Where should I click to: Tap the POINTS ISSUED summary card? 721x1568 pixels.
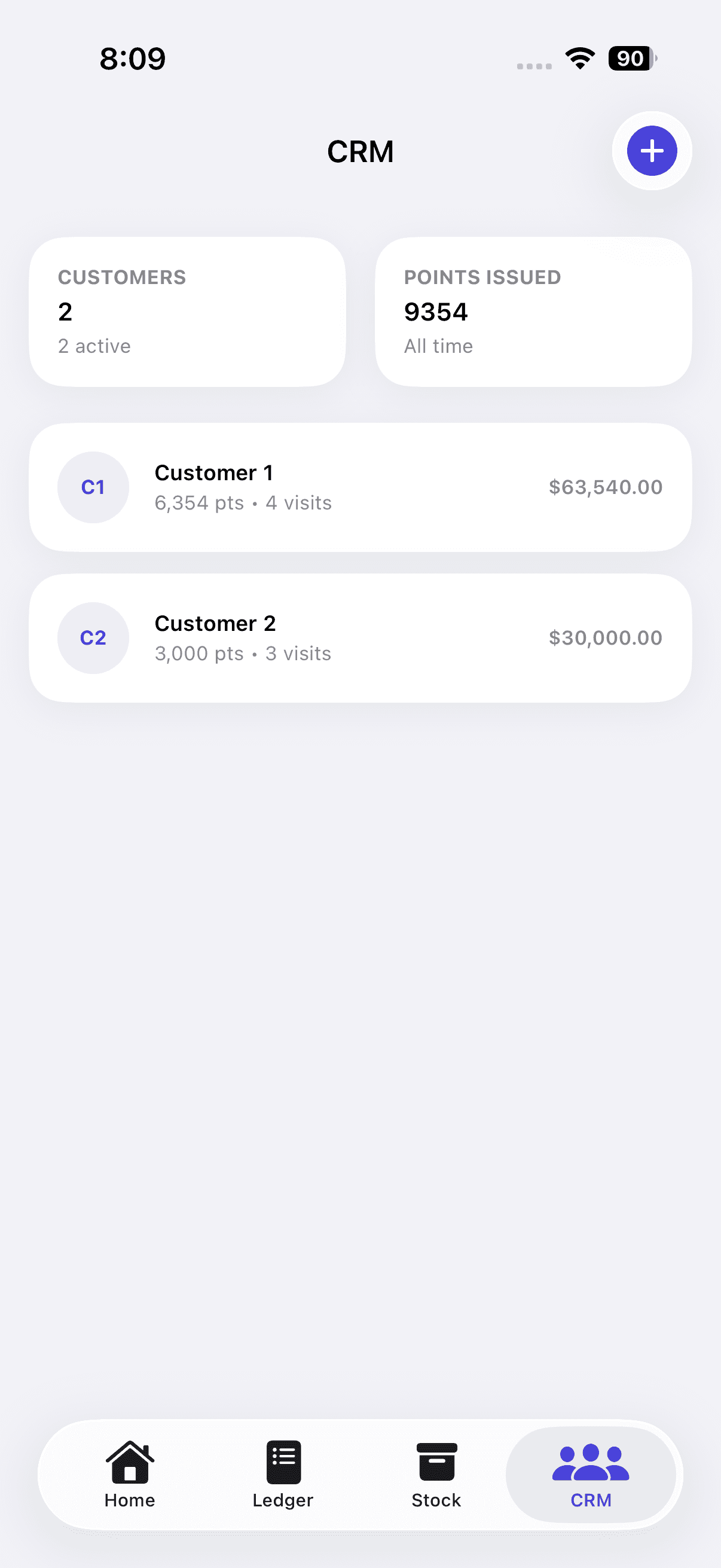(534, 310)
